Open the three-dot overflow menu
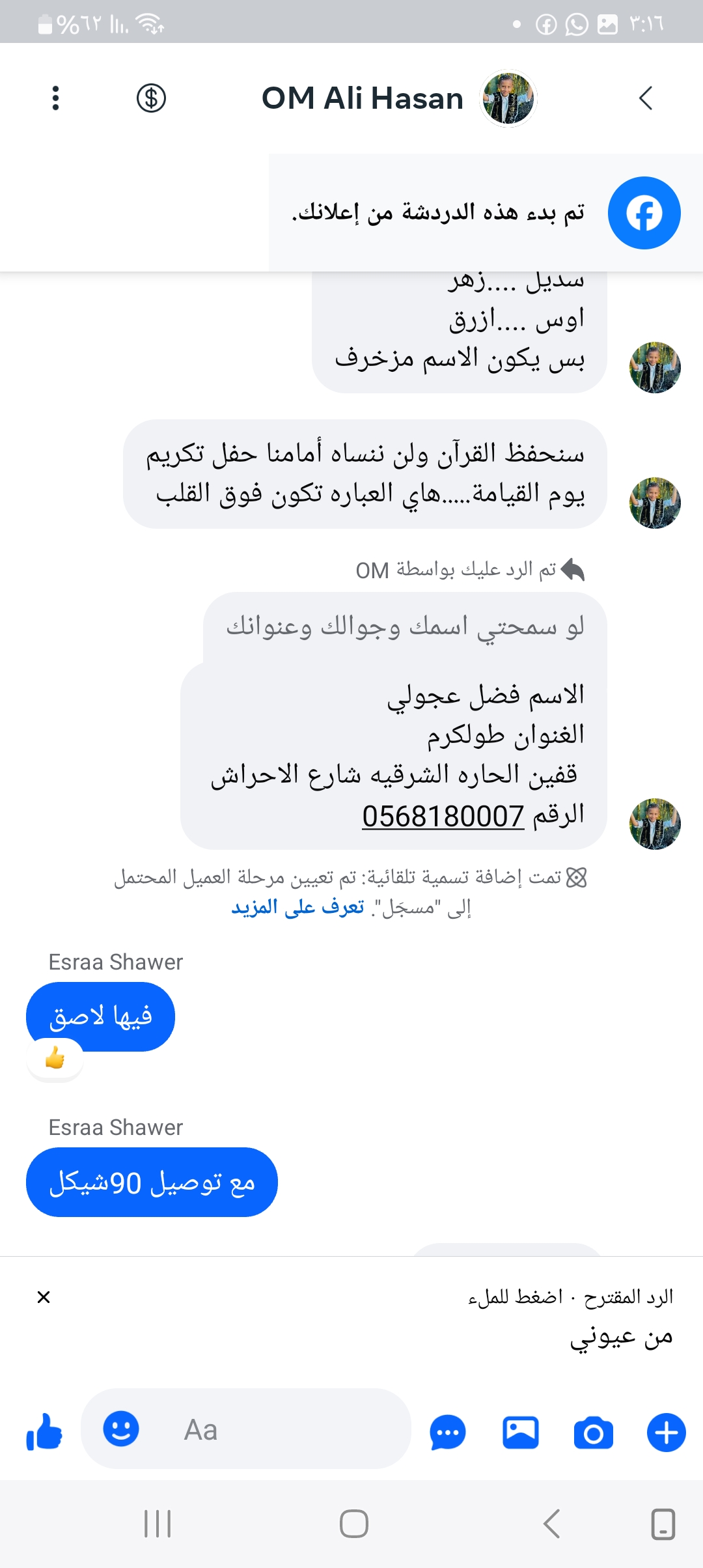The image size is (703, 1568). pos(55,98)
